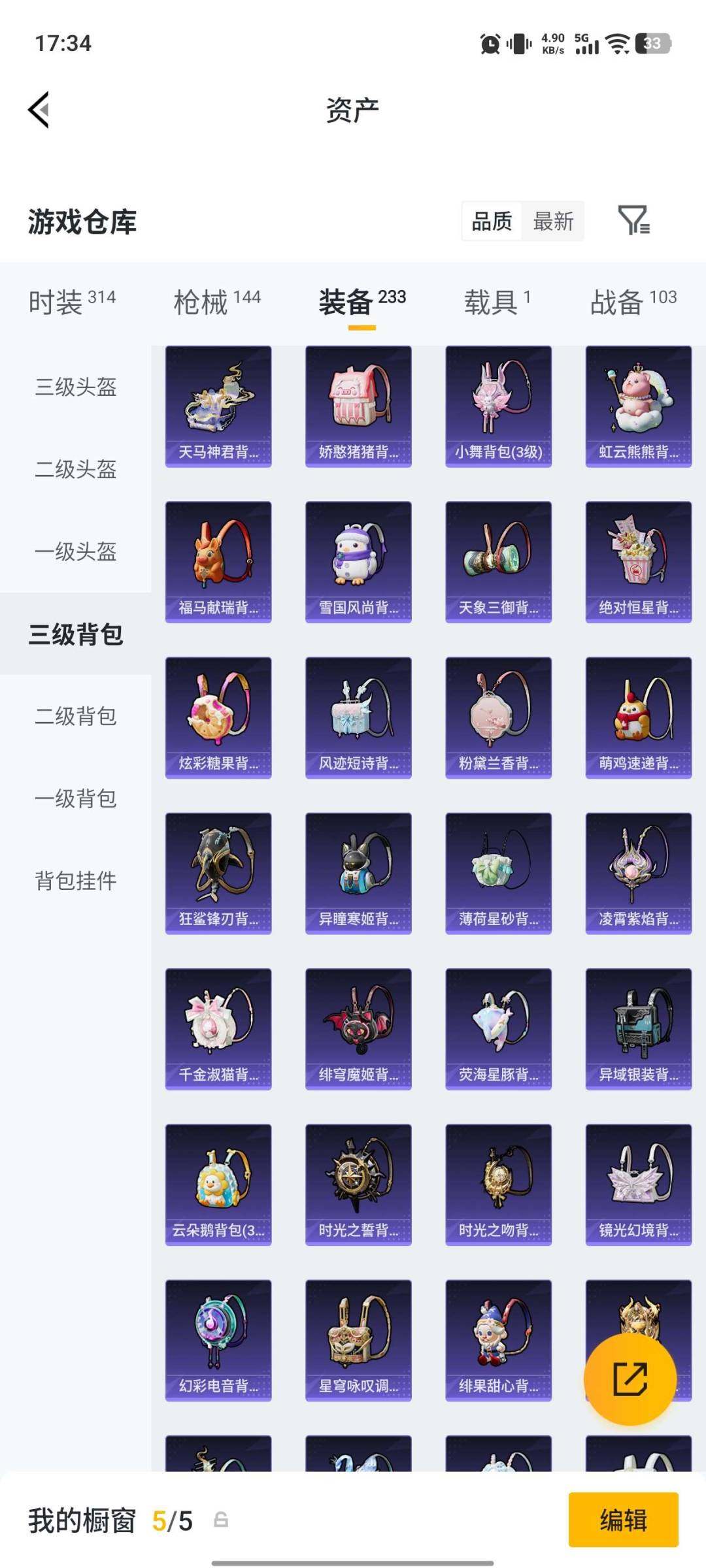The height and width of the screenshot is (1568, 706).
Task: View the 异域银装背包 item
Action: [638, 1029]
